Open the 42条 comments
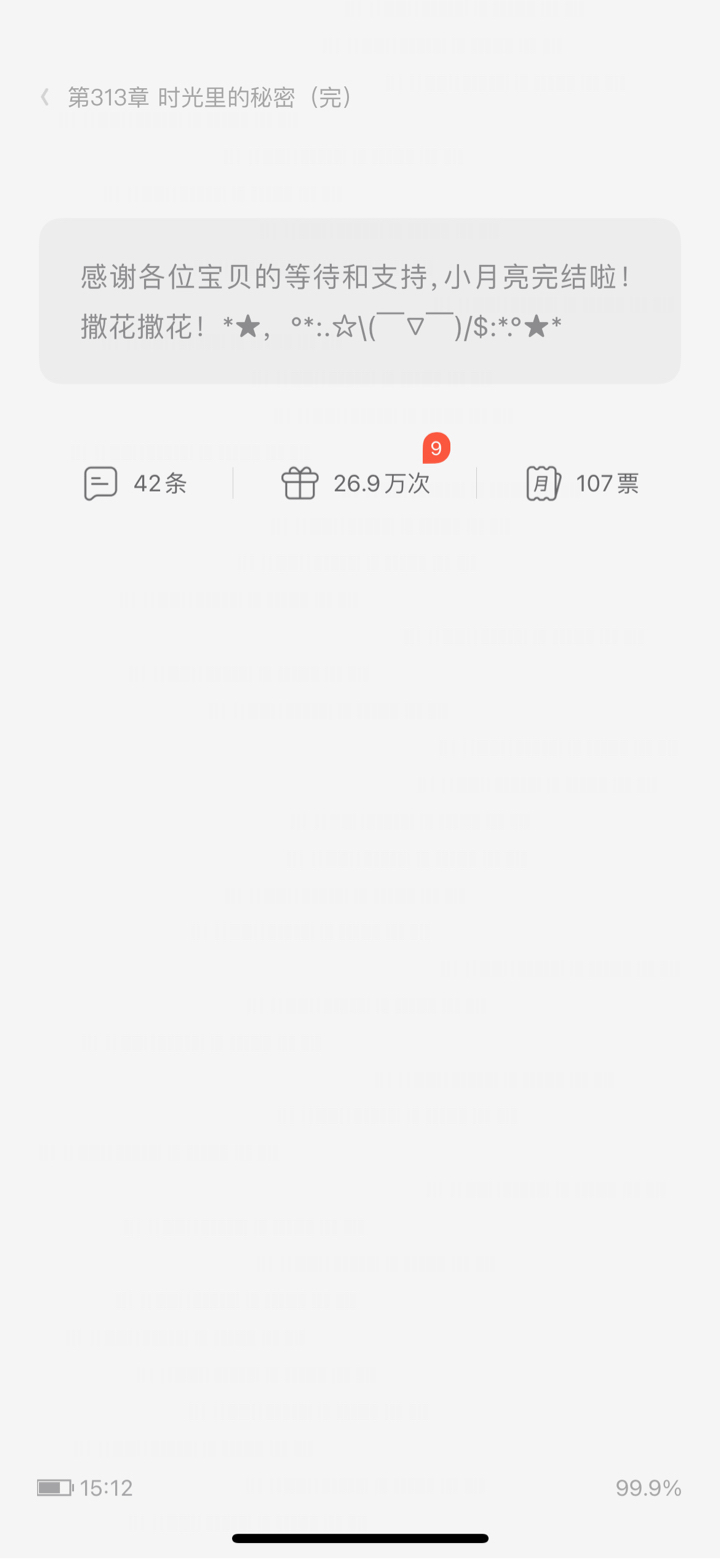 click(x=136, y=484)
